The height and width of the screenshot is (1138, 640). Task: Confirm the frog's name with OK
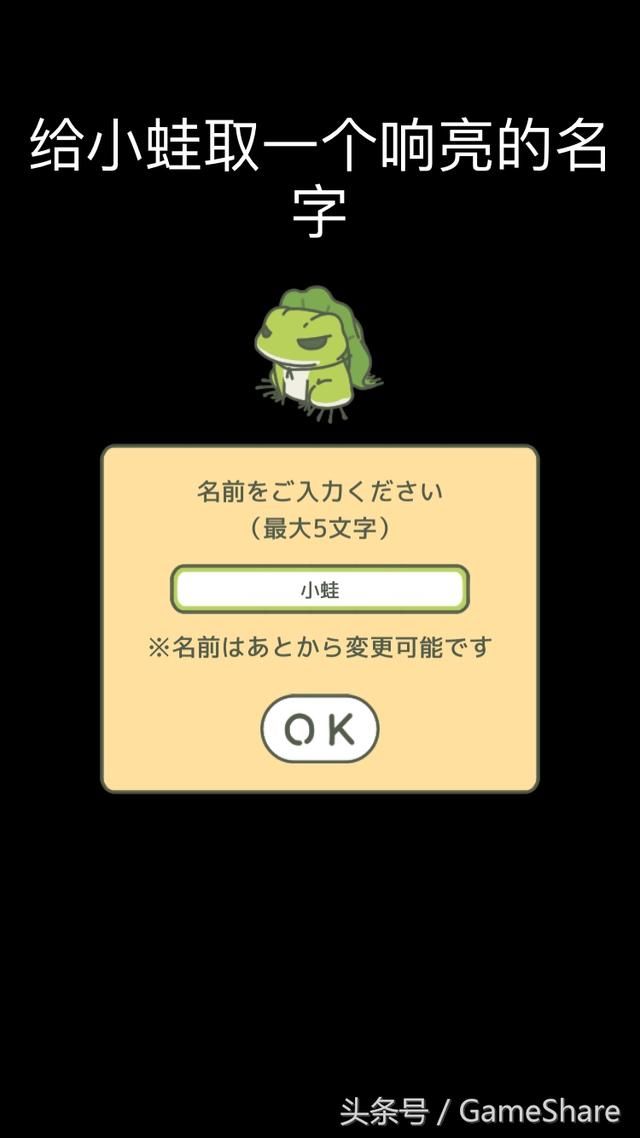(x=319, y=729)
